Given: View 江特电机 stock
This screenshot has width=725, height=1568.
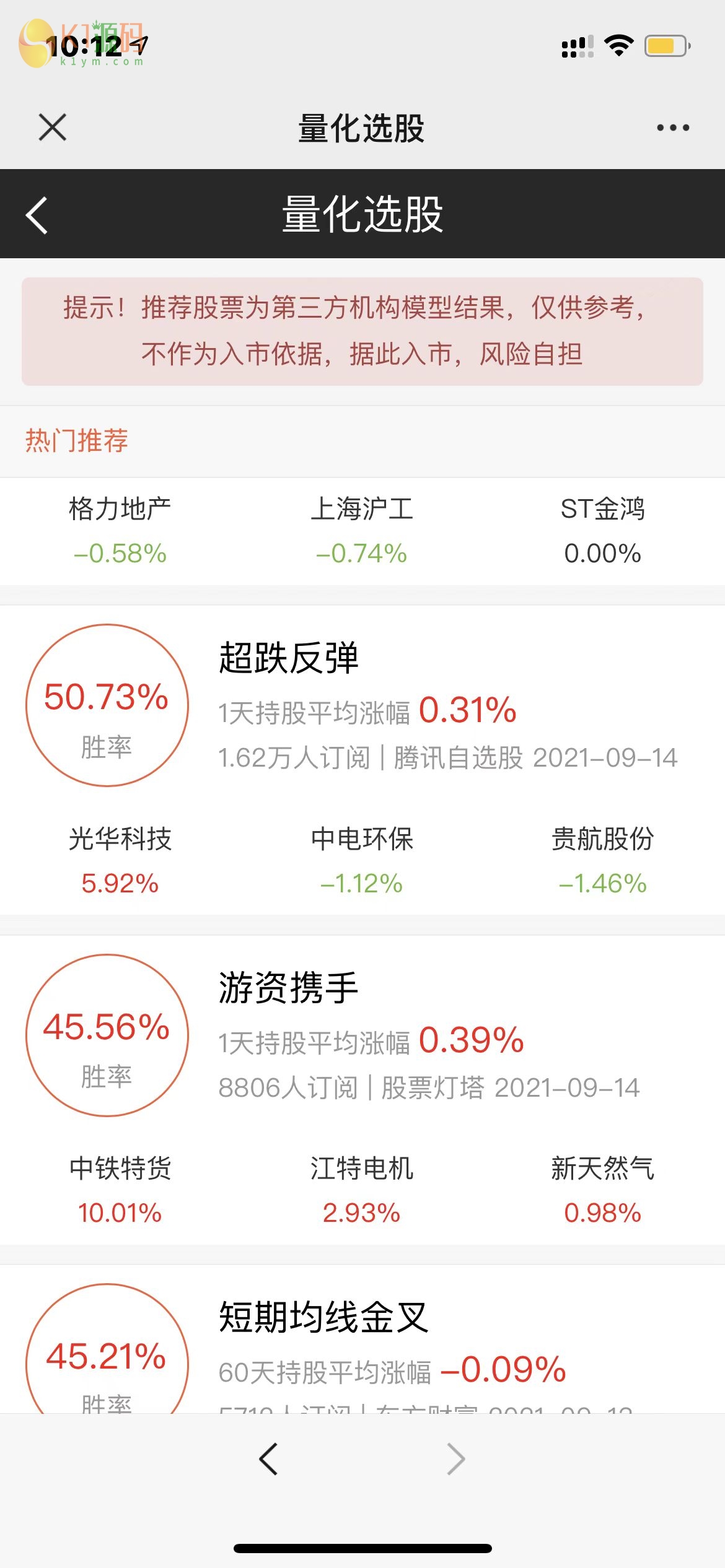Looking at the screenshot, I should point(362,1189).
